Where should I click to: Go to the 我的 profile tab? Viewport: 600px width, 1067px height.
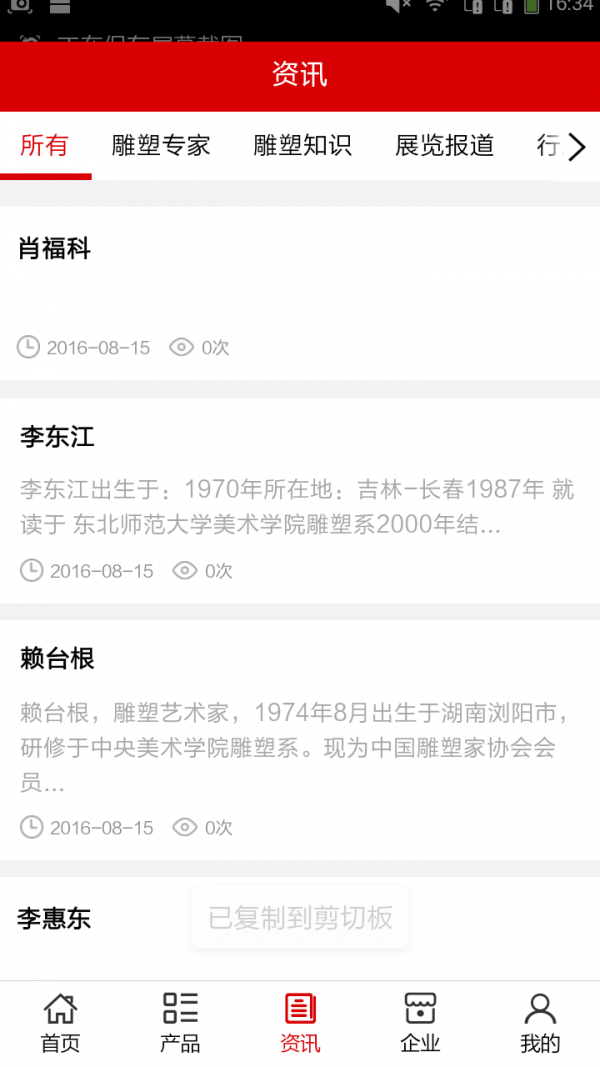(x=540, y=1023)
